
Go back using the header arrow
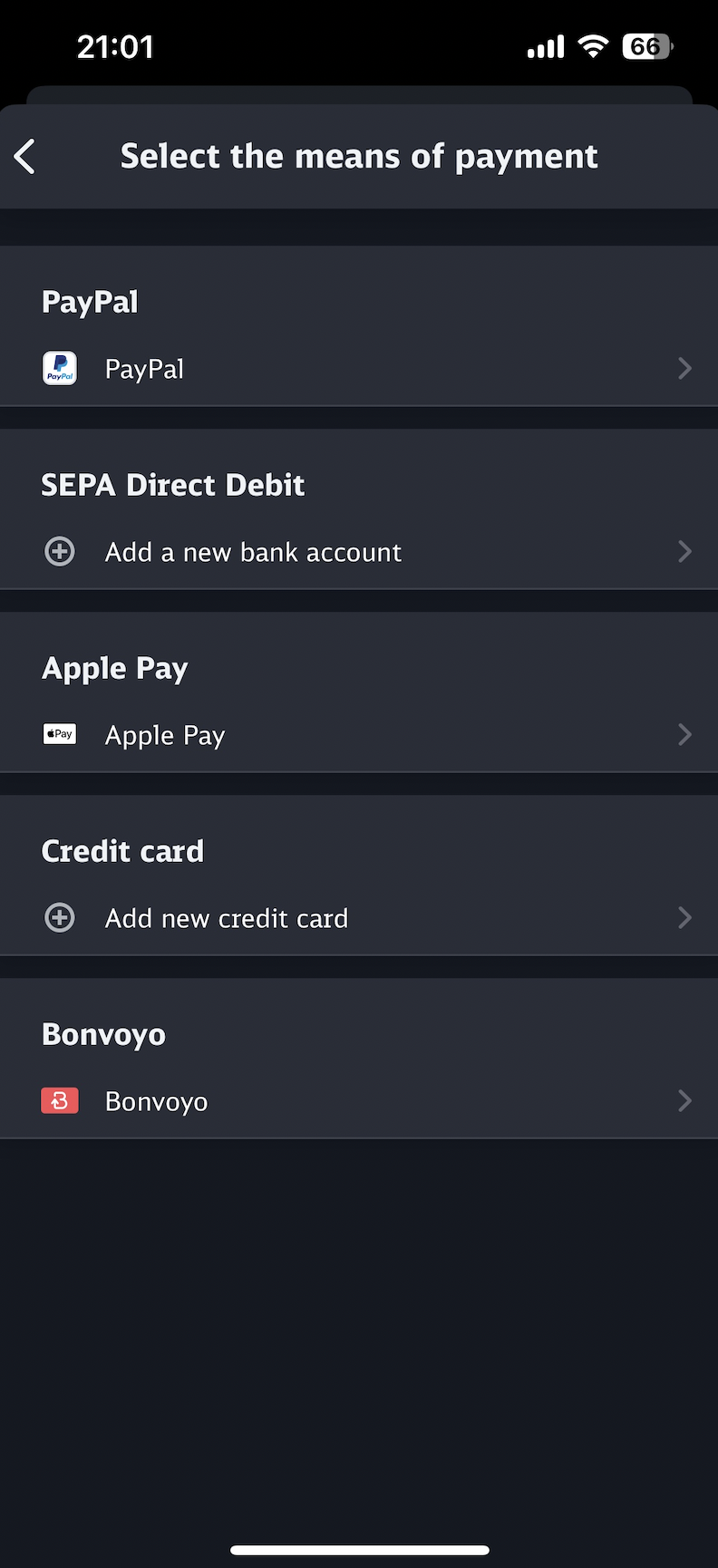25,157
